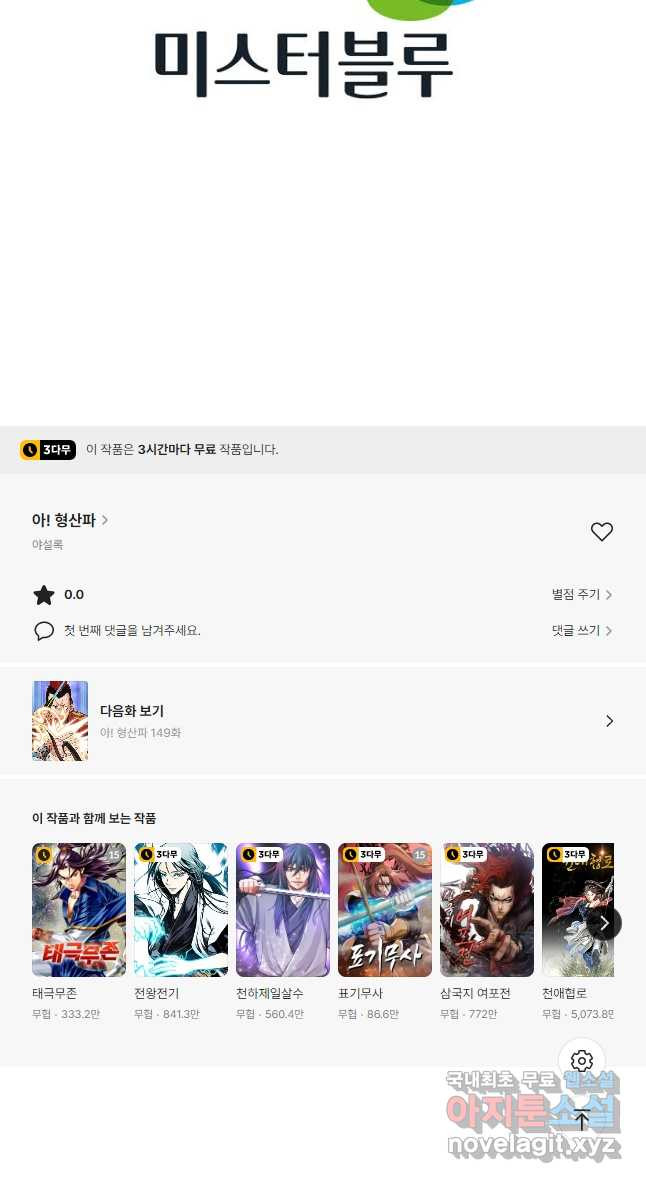This screenshot has height=1183, width=646.
Task: Show more recommended works with right arrow
Action: (x=604, y=922)
